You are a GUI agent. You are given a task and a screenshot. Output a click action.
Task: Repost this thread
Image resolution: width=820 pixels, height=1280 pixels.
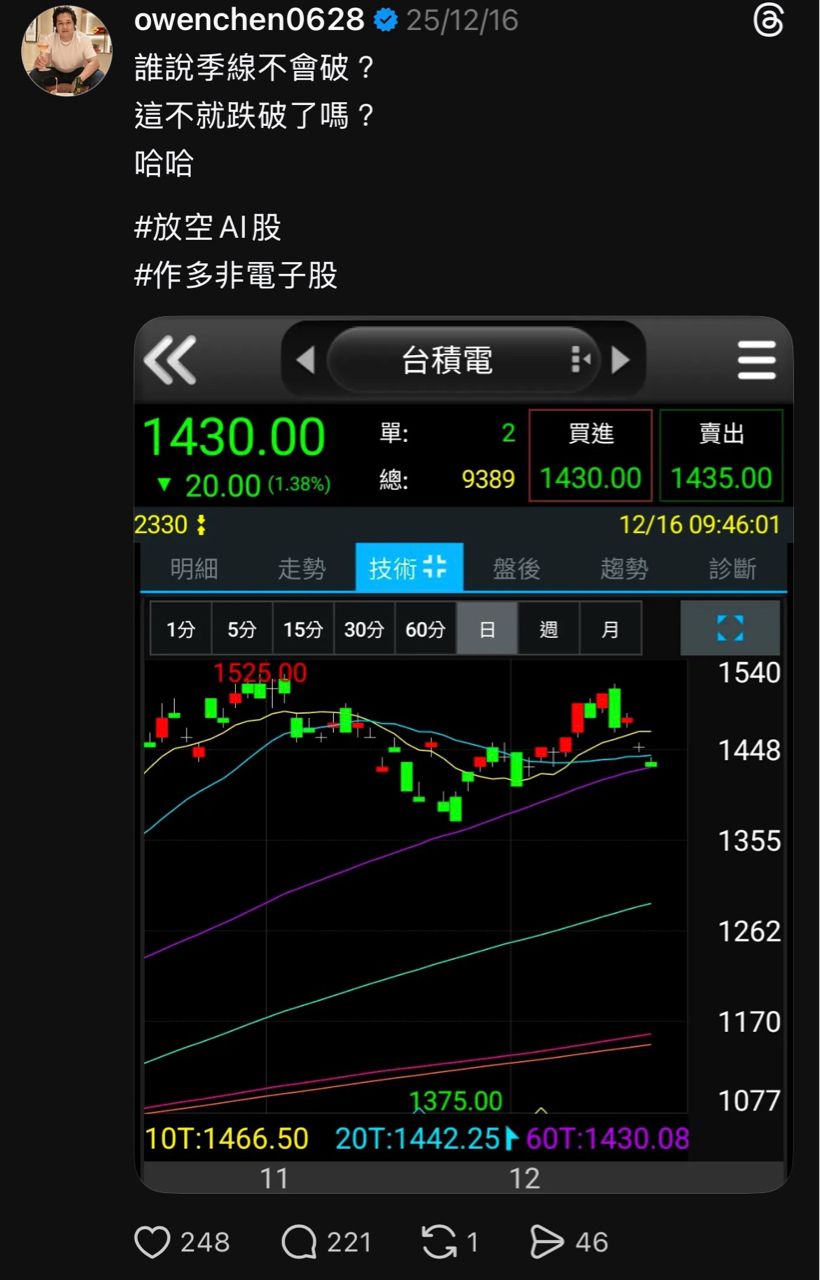(x=438, y=1242)
